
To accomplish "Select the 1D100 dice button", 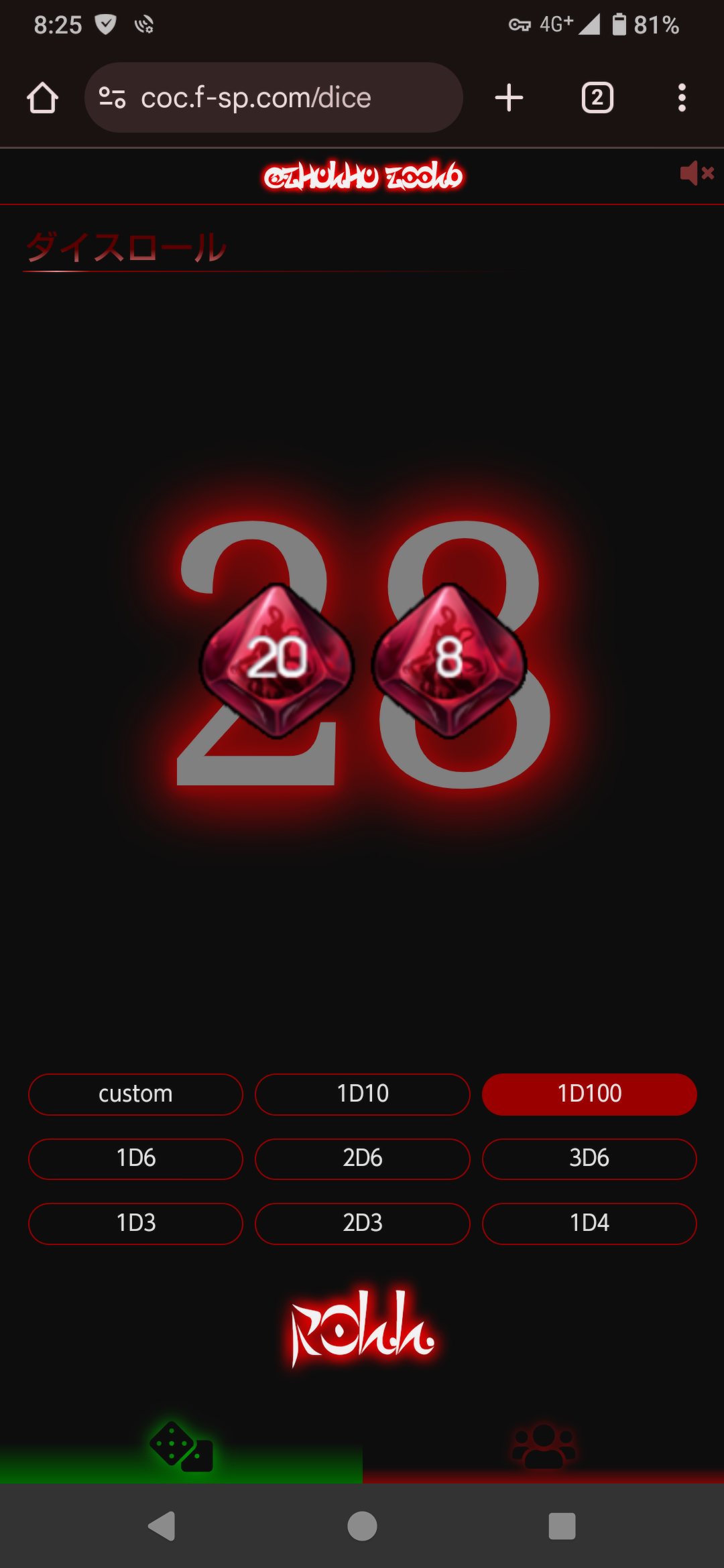I will click(x=589, y=1094).
